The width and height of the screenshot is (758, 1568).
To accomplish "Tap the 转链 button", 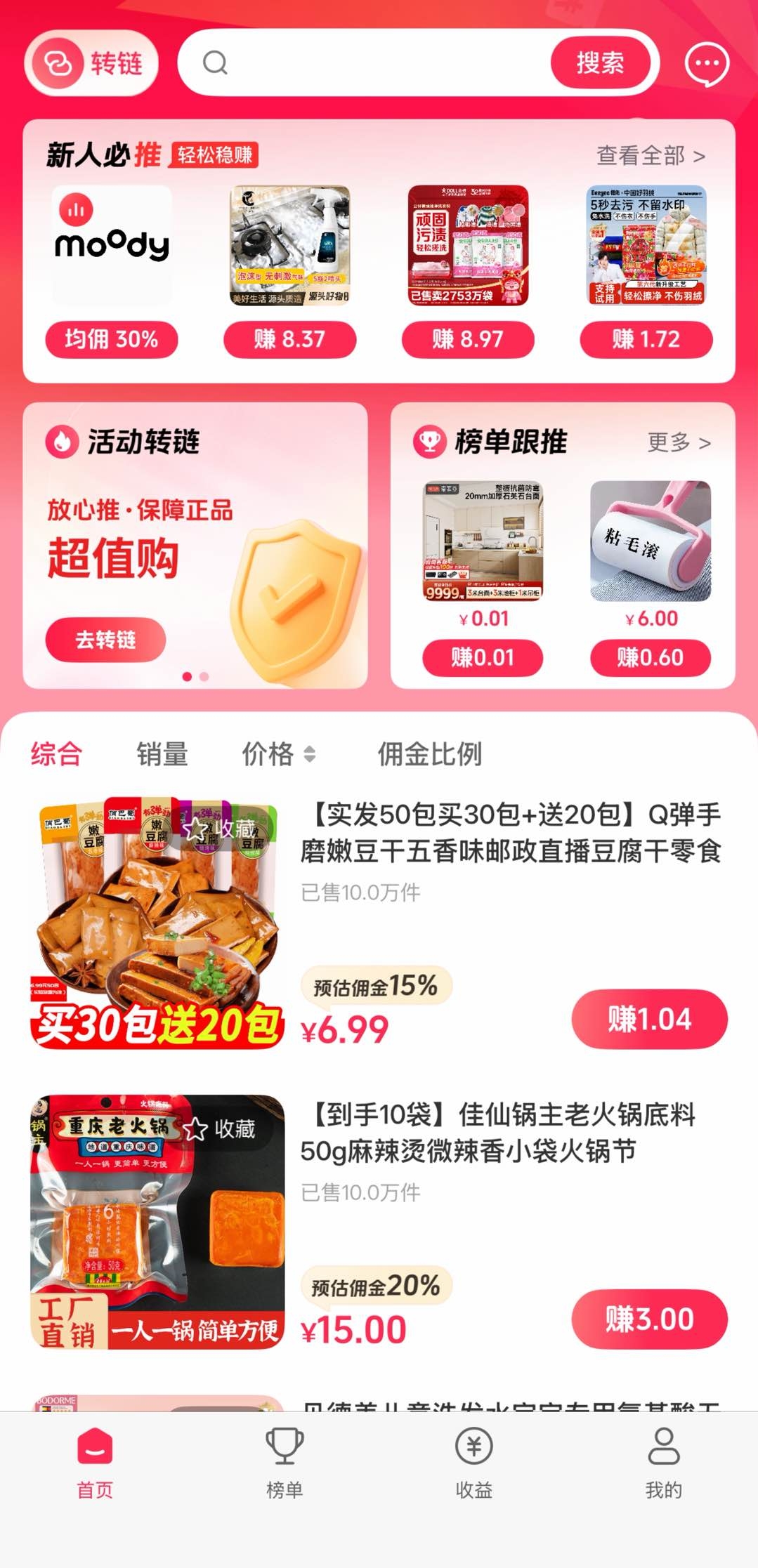I will coord(91,64).
